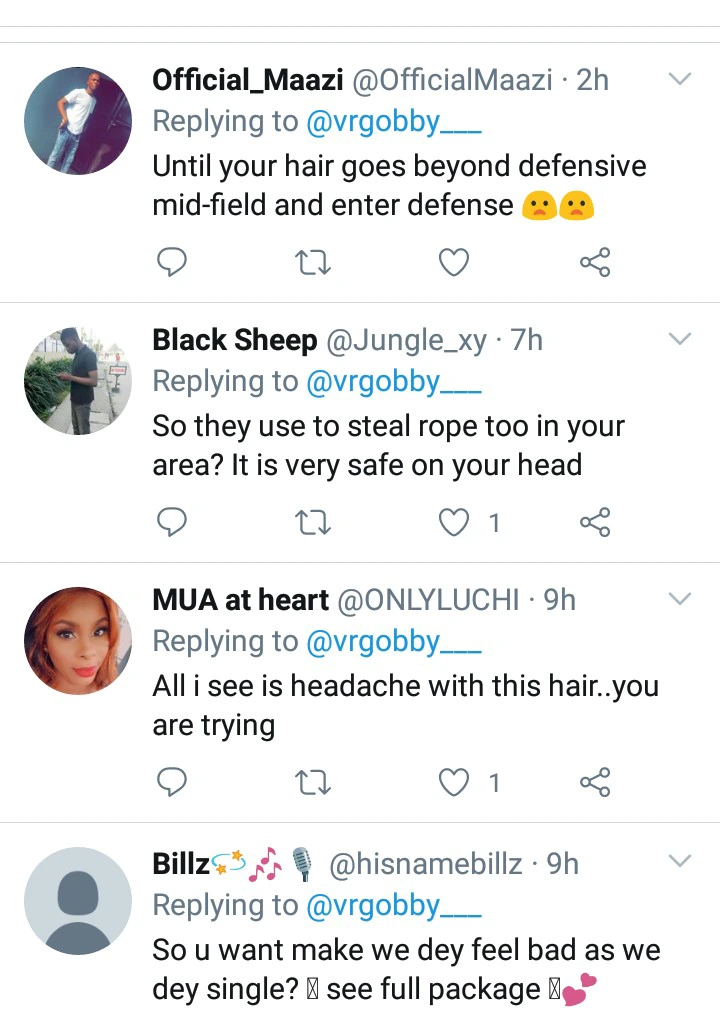
Task: Share Official_Maazi's tweet
Action: pos(595,262)
